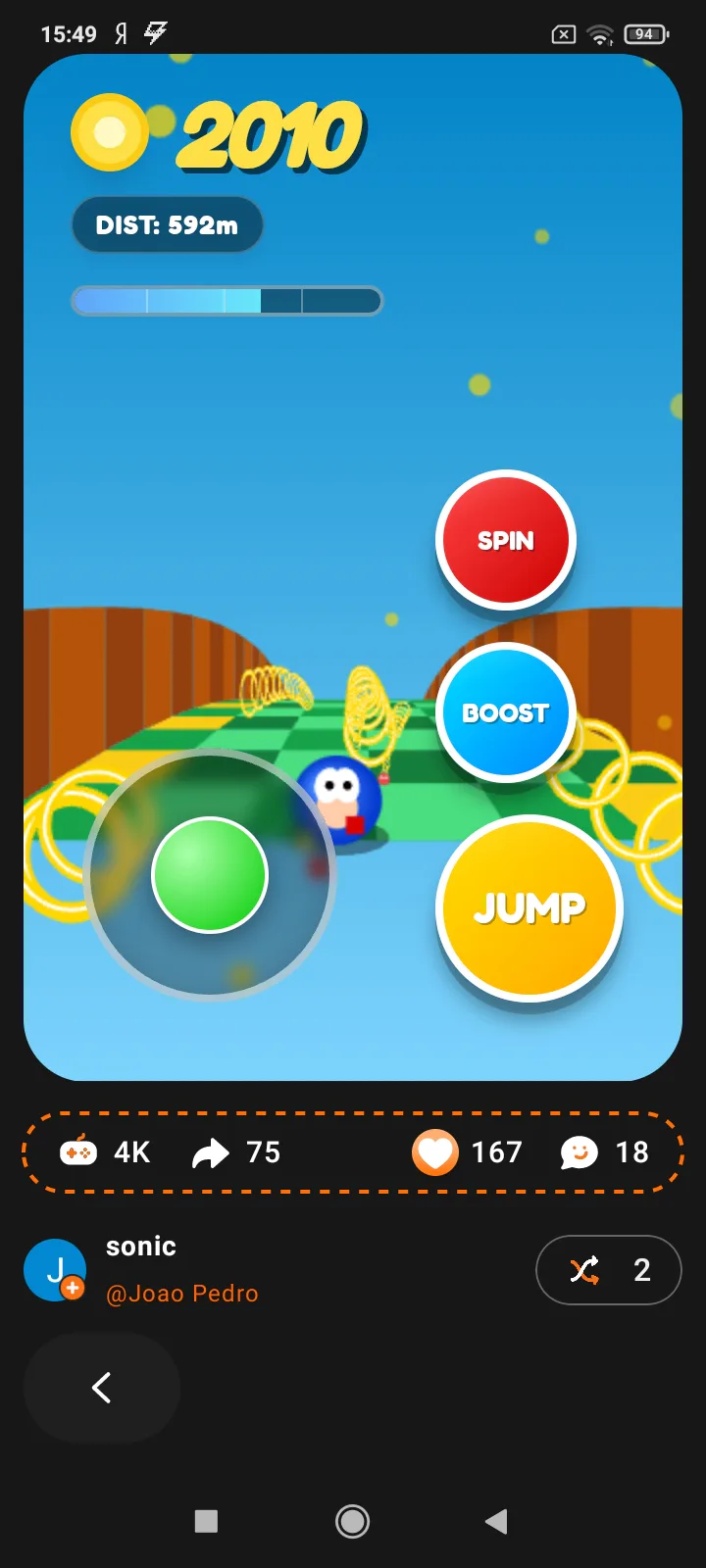Share the game via arrow icon

point(211,1153)
